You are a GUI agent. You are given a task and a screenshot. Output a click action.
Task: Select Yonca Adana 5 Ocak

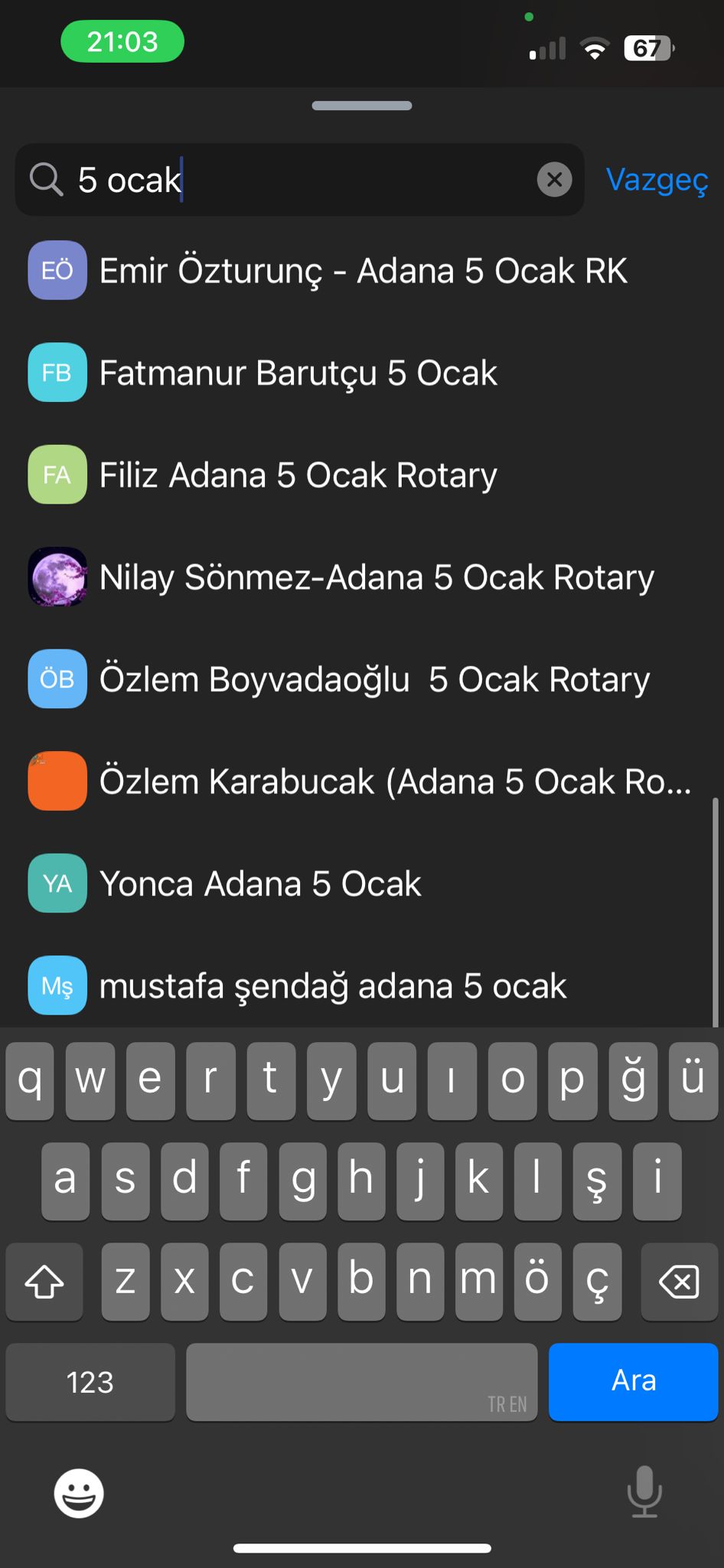(362, 884)
